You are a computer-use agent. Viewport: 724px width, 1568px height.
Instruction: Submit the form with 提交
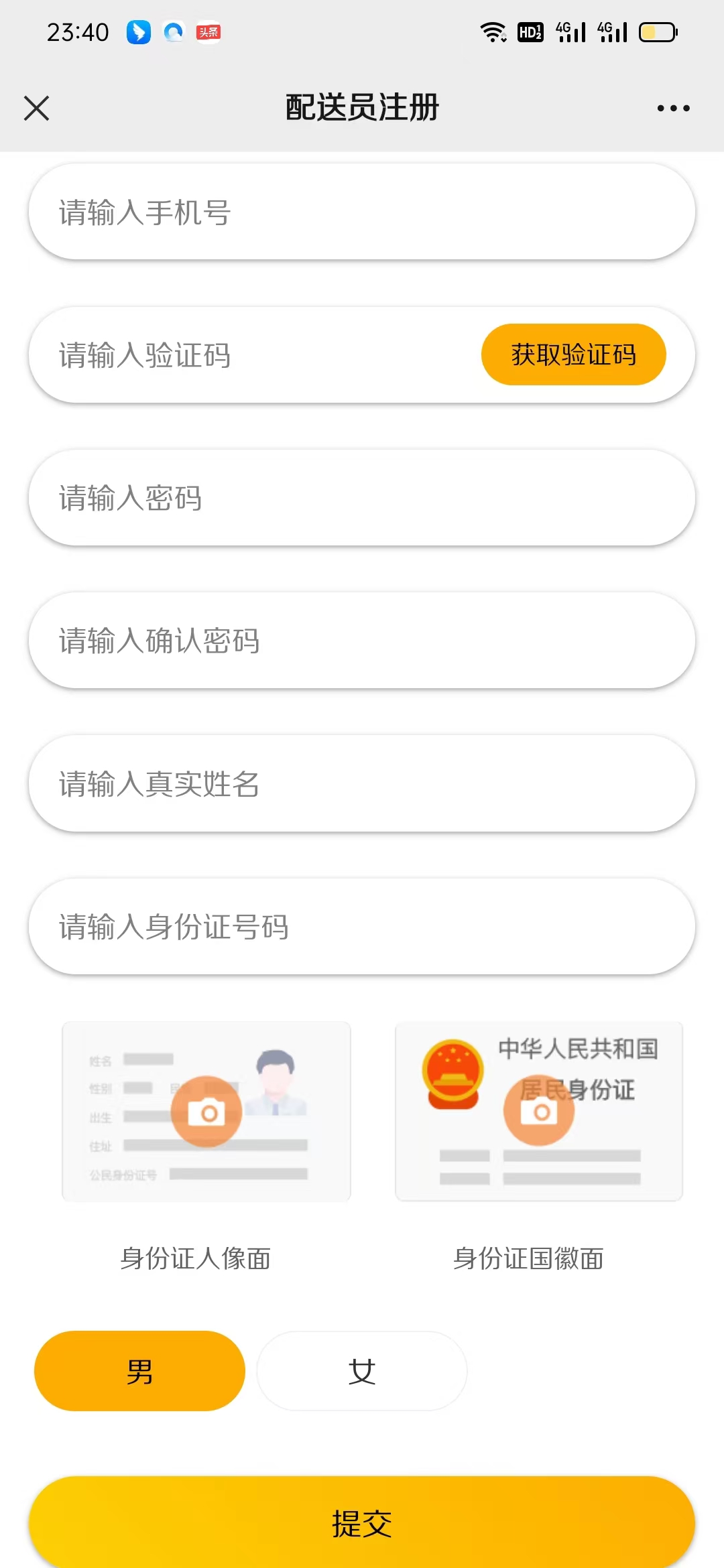coord(362,1523)
